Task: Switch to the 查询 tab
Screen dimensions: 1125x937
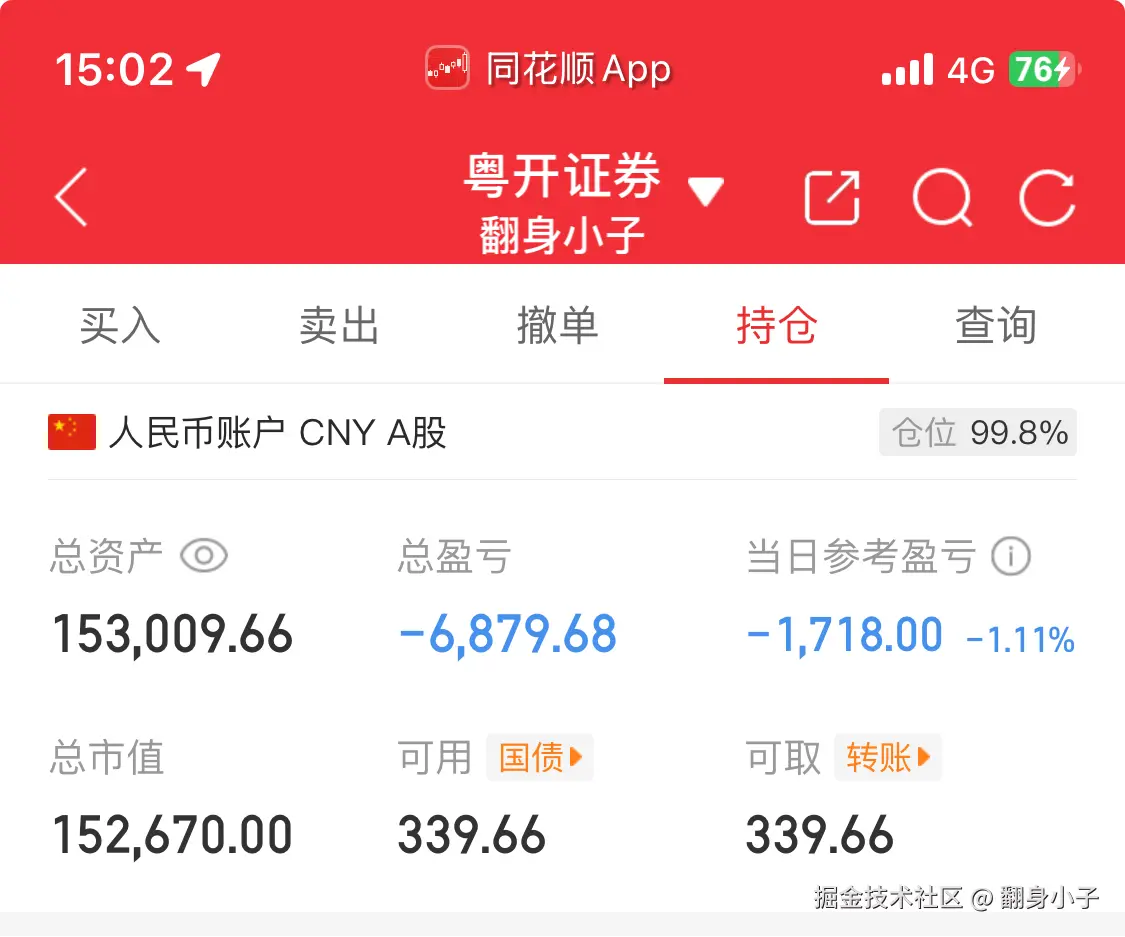Action: point(995,326)
